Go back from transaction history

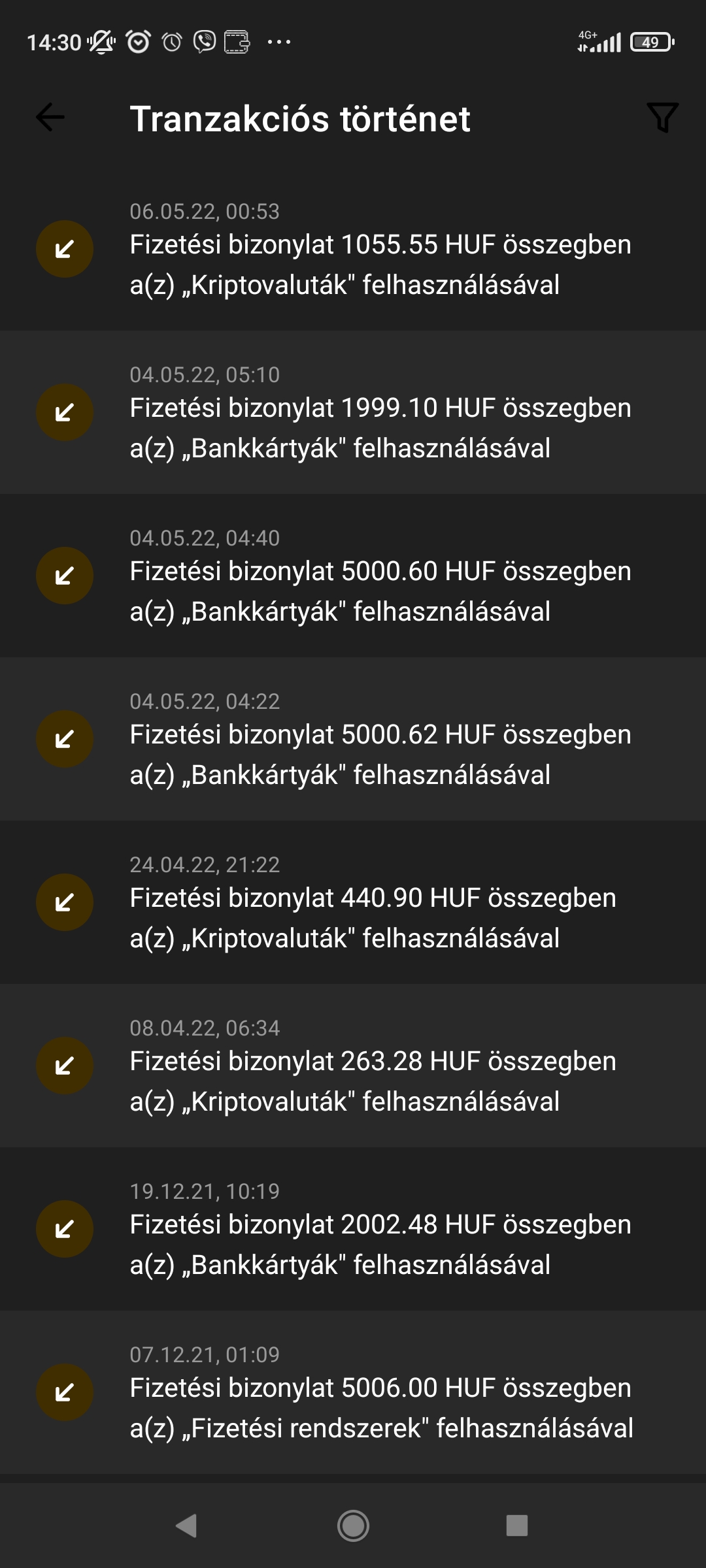50,118
